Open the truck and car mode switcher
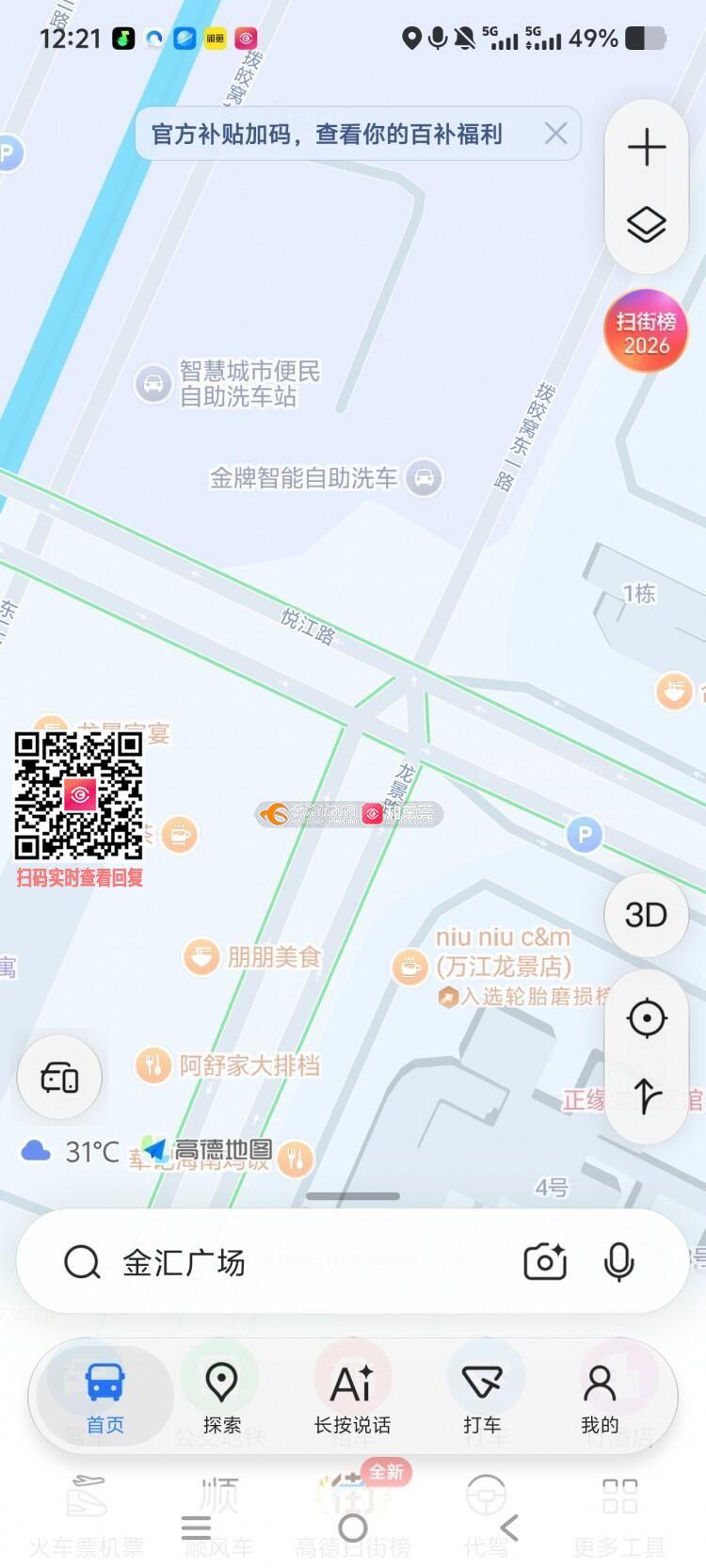The width and height of the screenshot is (706, 1568). tap(59, 1077)
